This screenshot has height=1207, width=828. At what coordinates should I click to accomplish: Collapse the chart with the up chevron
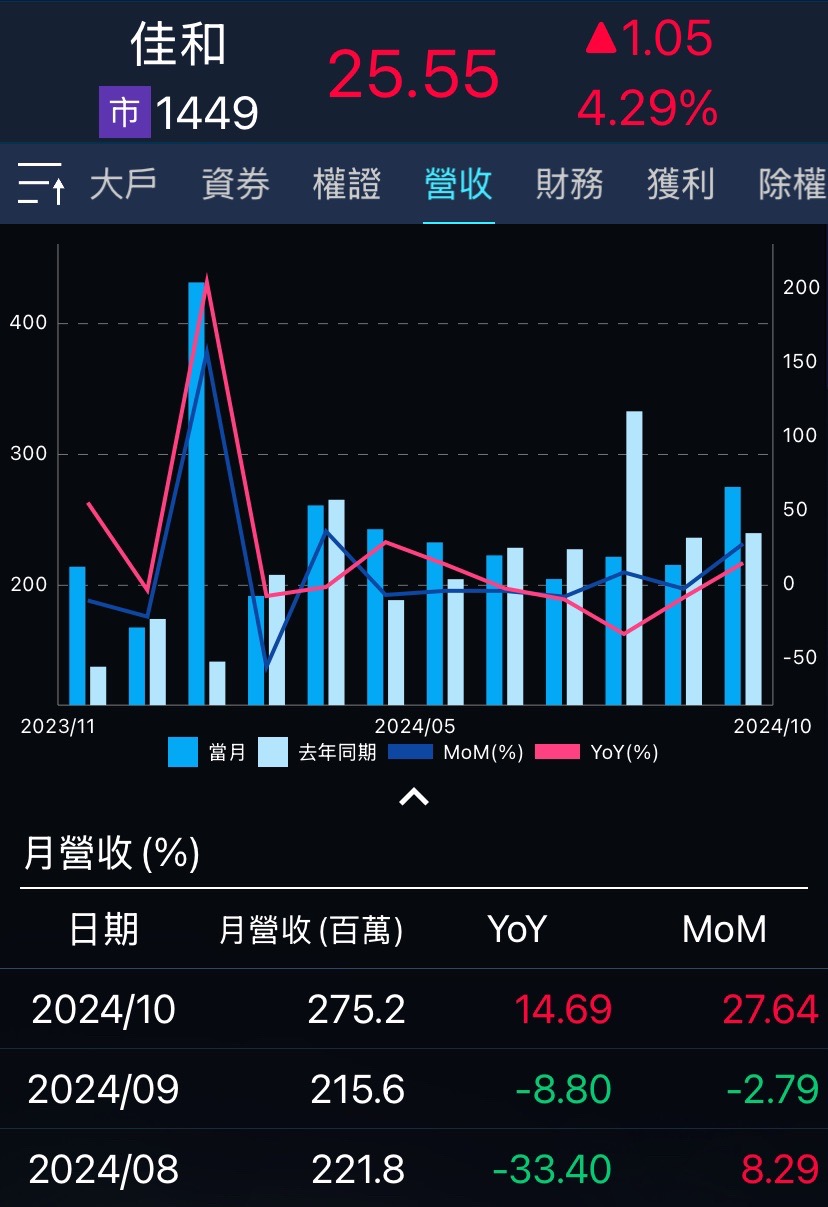pos(414,797)
